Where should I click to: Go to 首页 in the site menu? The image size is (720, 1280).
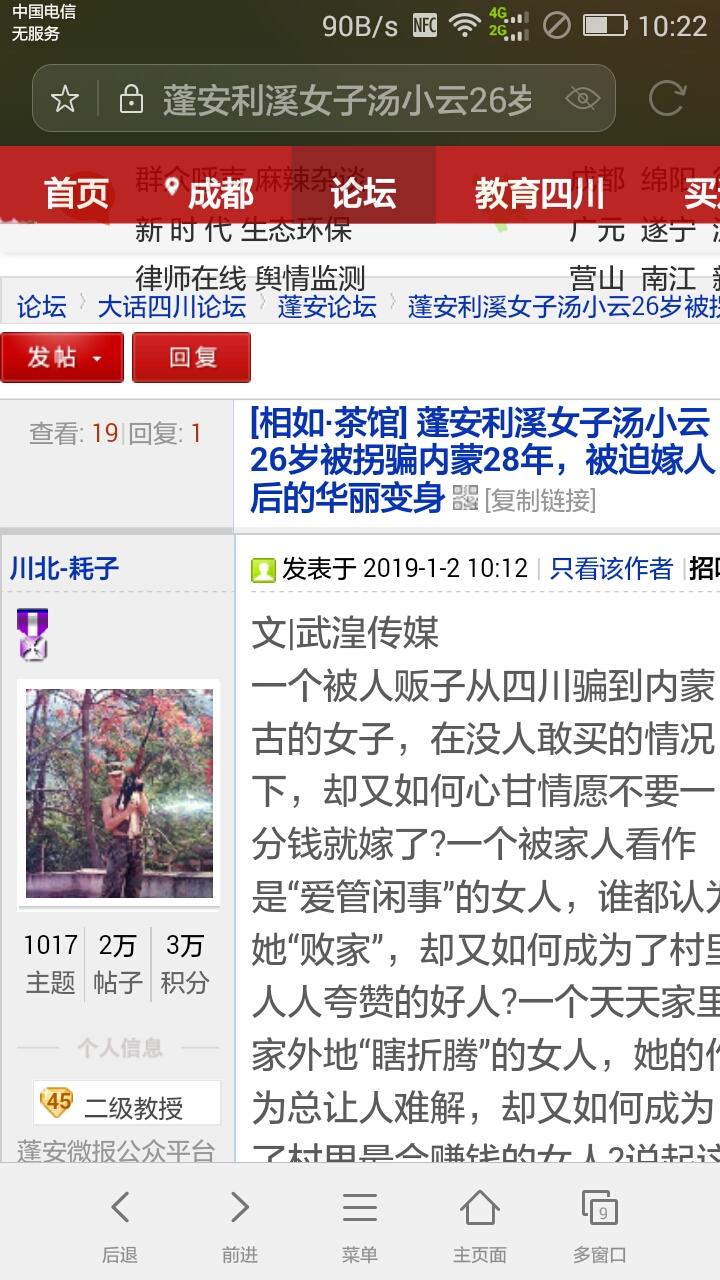tap(76, 193)
